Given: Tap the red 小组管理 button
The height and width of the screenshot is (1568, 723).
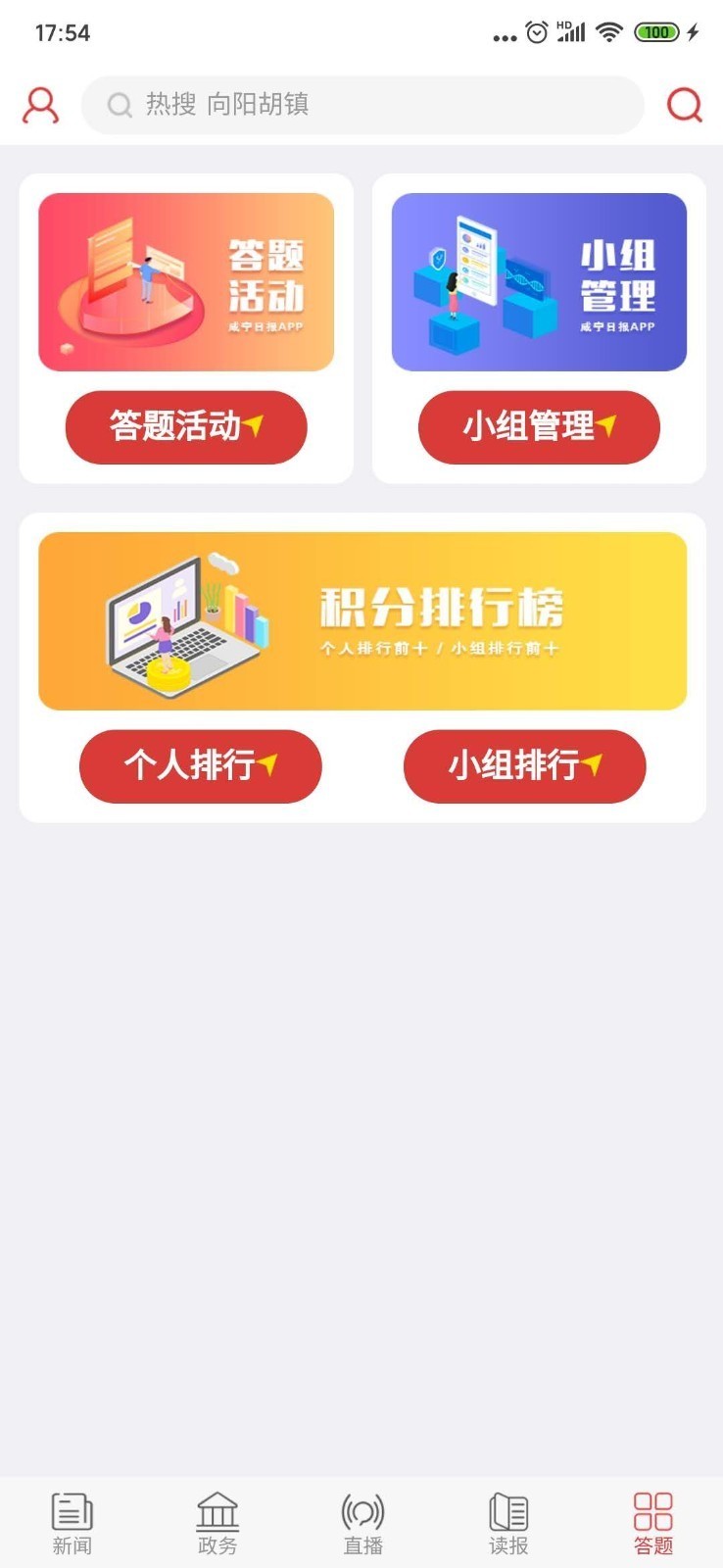Looking at the screenshot, I should coord(539,426).
